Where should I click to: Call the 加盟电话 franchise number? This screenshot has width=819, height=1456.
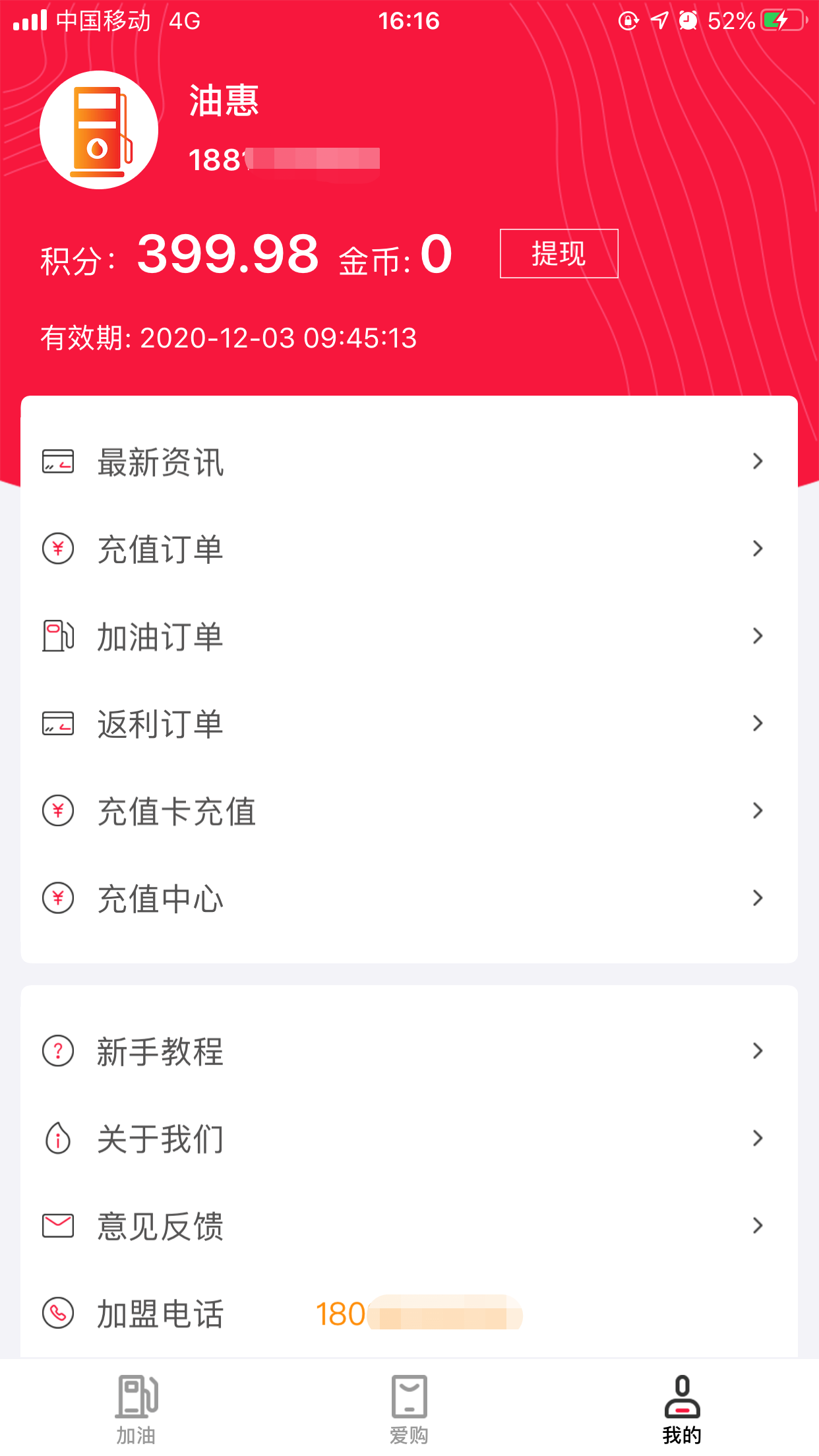[x=409, y=1314]
